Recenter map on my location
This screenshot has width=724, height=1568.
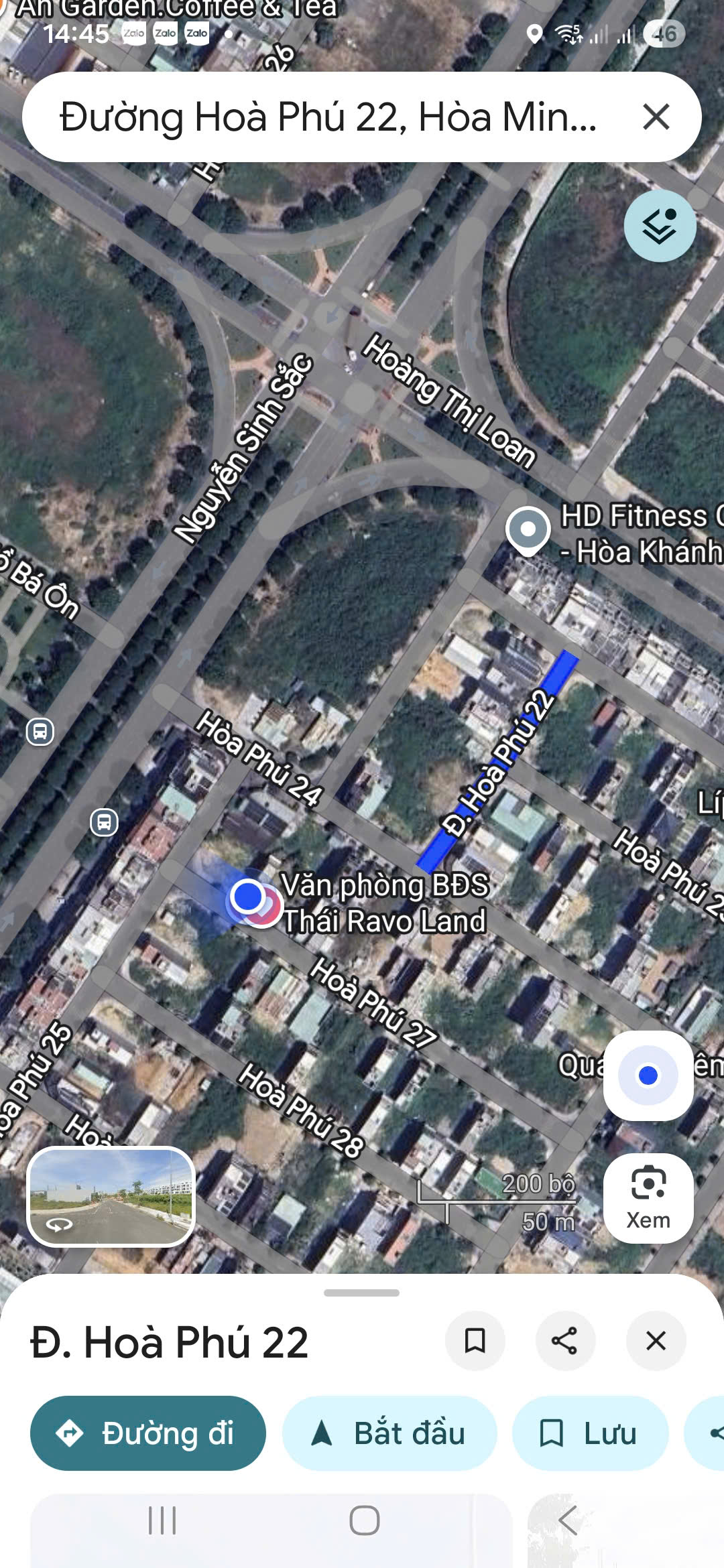[x=648, y=1075]
